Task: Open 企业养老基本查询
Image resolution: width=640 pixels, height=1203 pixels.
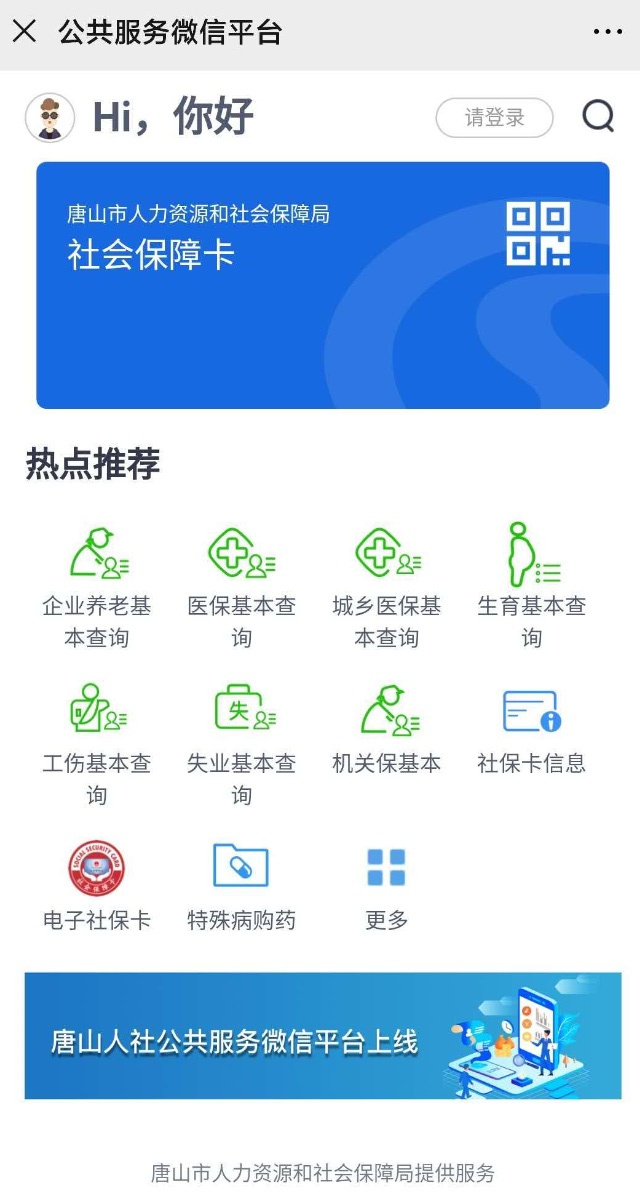Action: 97,586
